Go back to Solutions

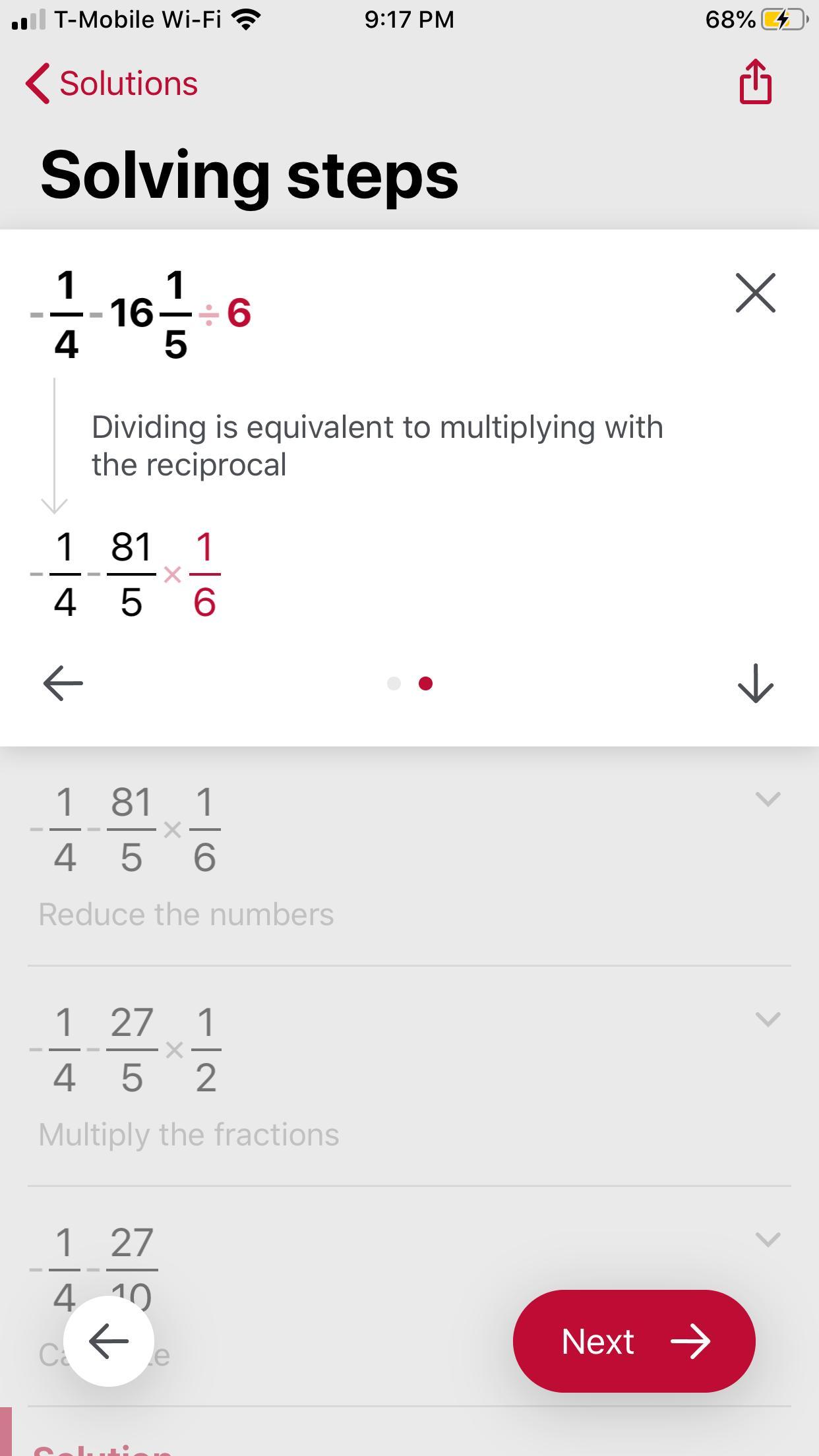coord(112,84)
